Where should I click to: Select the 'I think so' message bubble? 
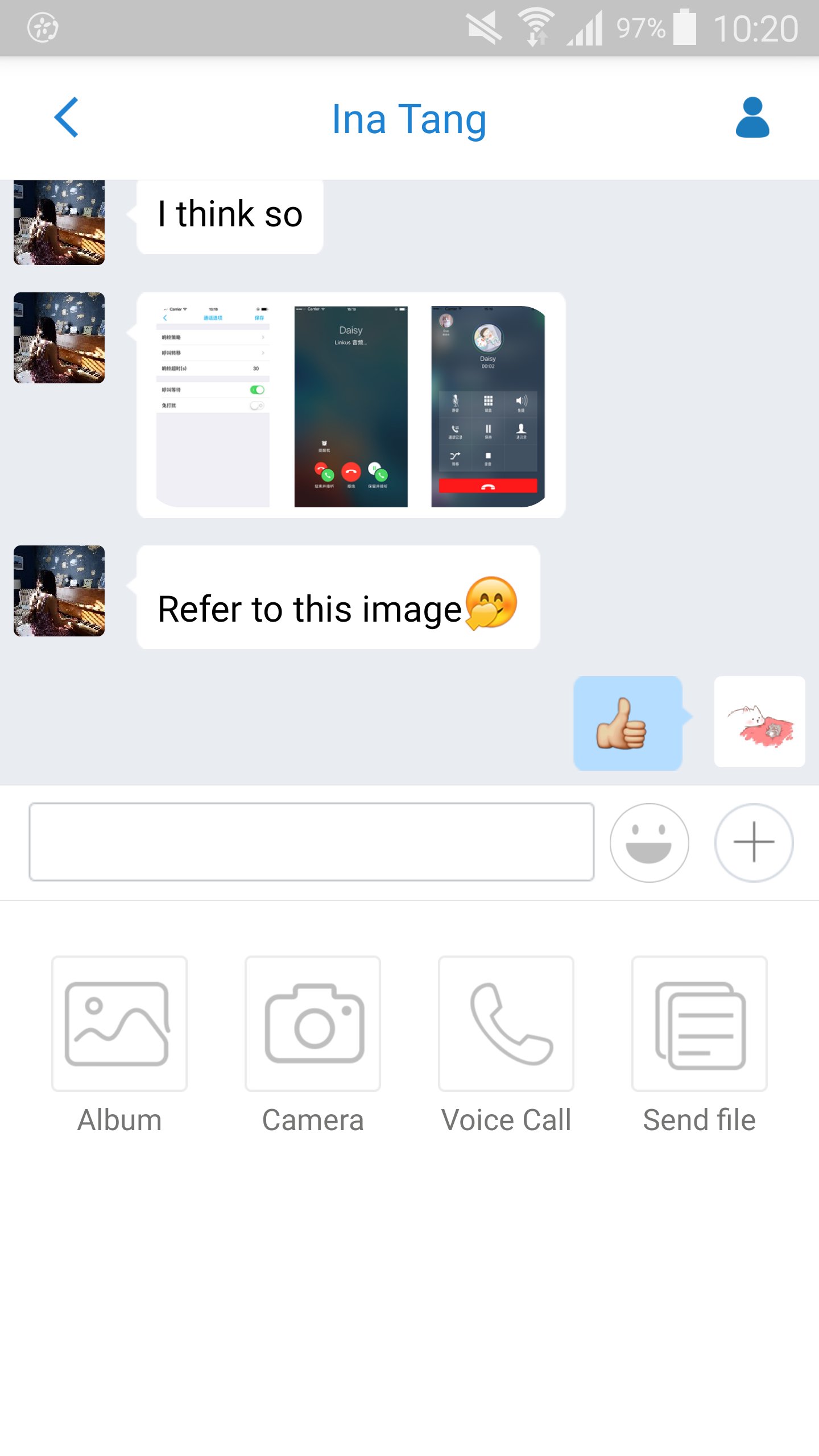pyautogui.click(x=230, y=215)
